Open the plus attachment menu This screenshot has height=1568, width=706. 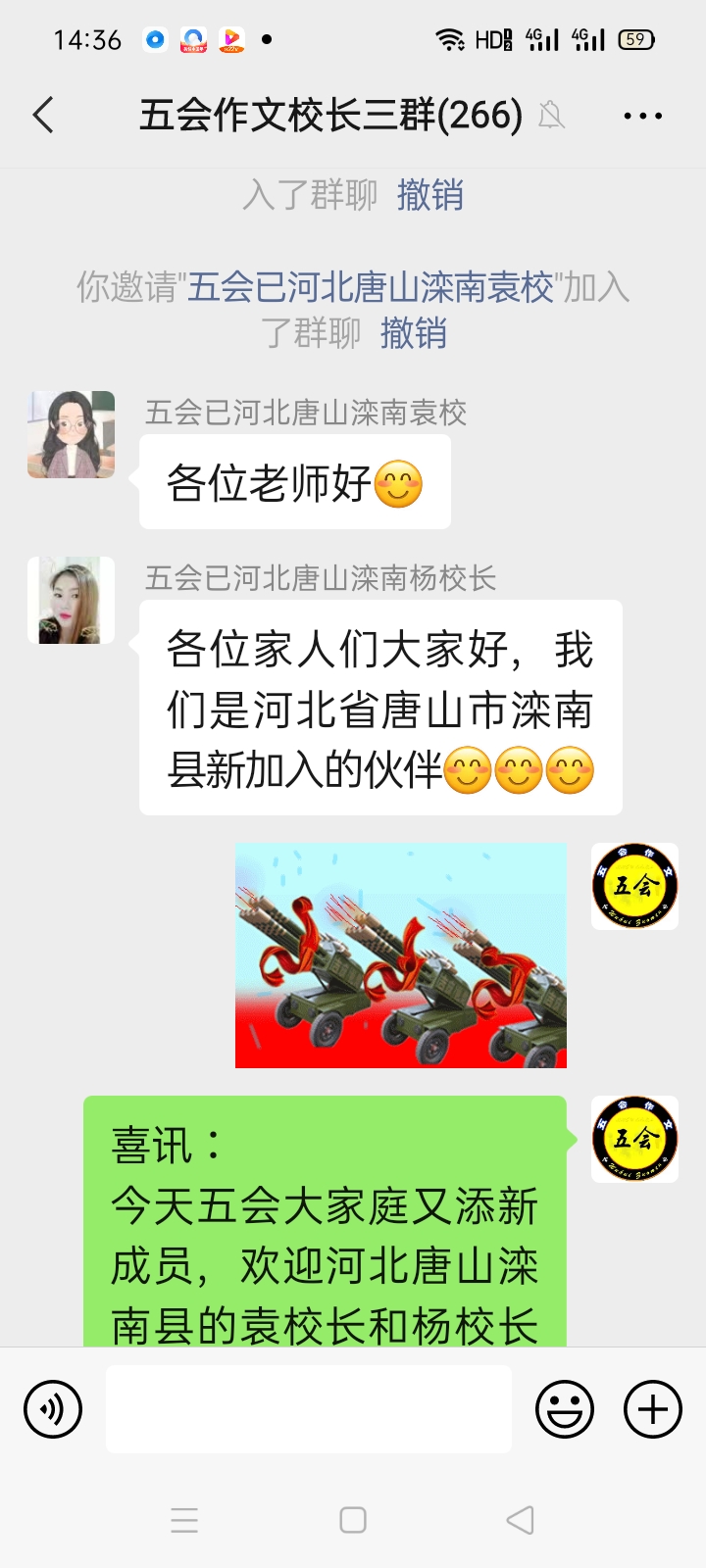[x=652, y=1409]
